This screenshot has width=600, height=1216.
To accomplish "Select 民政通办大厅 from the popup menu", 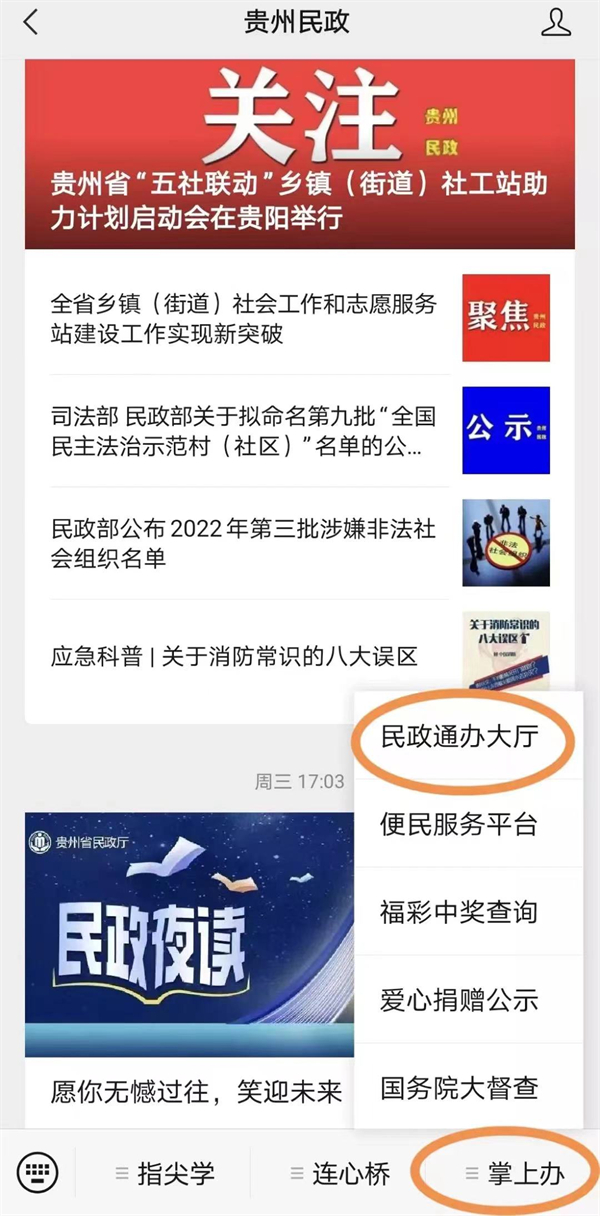I will 459,737.
